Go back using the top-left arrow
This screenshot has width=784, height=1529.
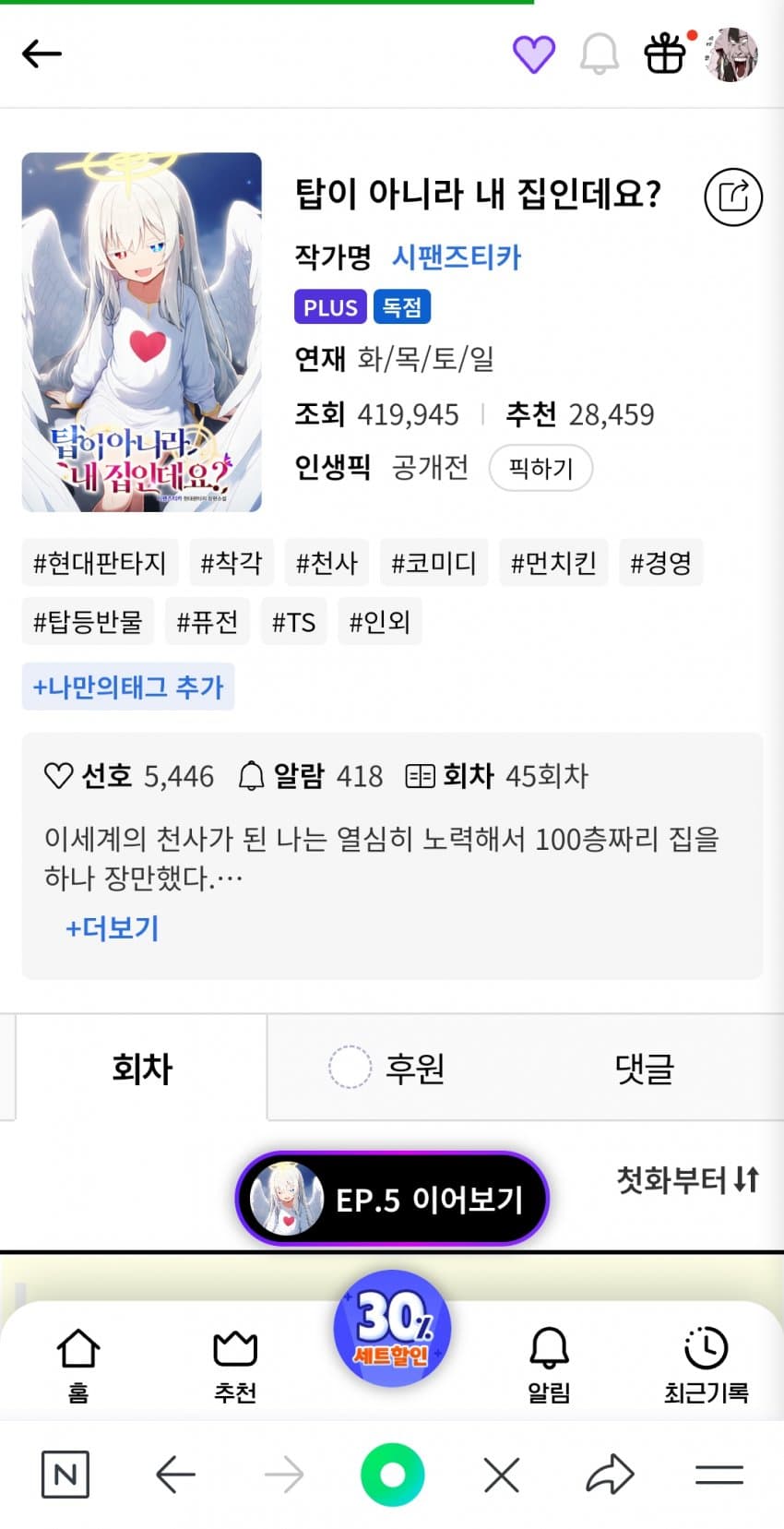pos(42,54)
